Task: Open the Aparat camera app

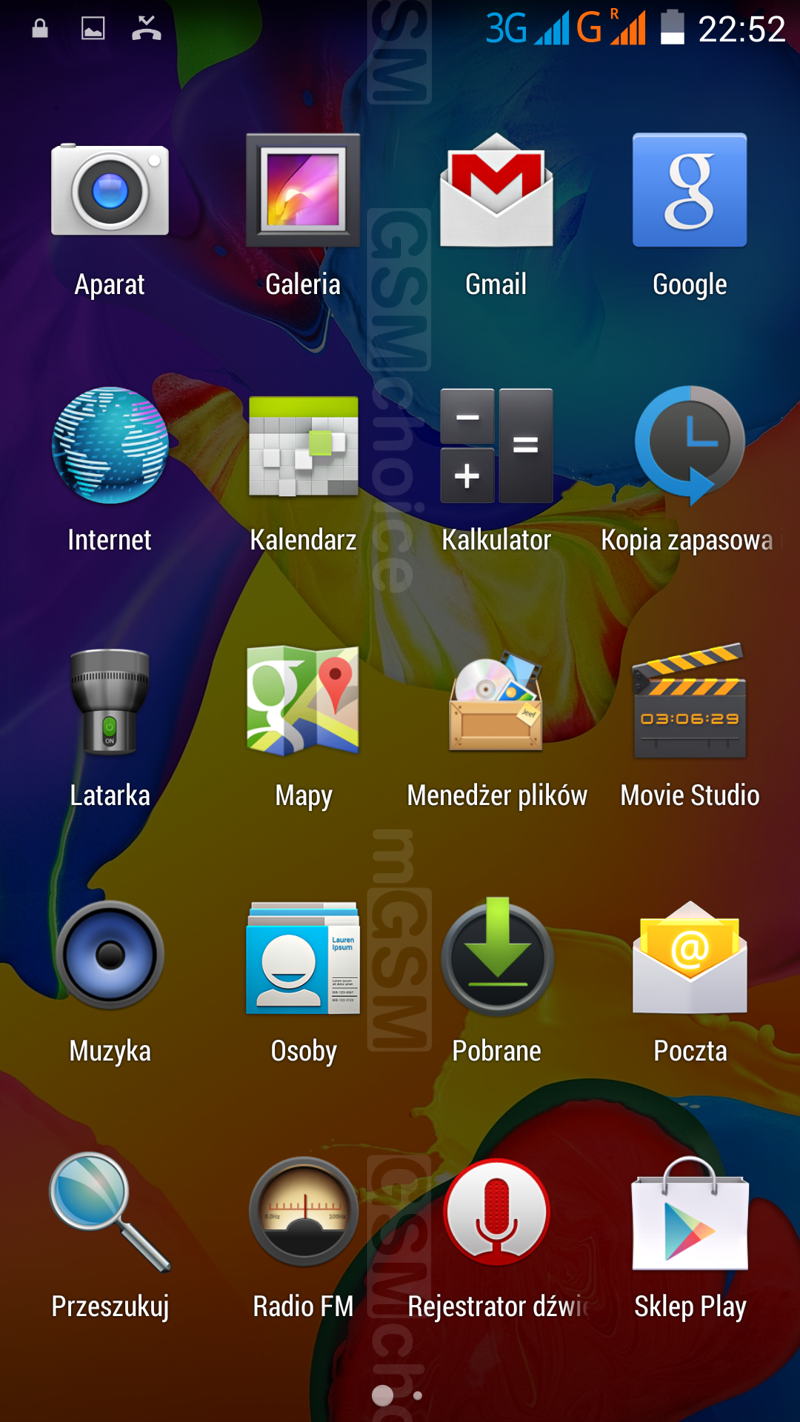Action: pos(110,190)
